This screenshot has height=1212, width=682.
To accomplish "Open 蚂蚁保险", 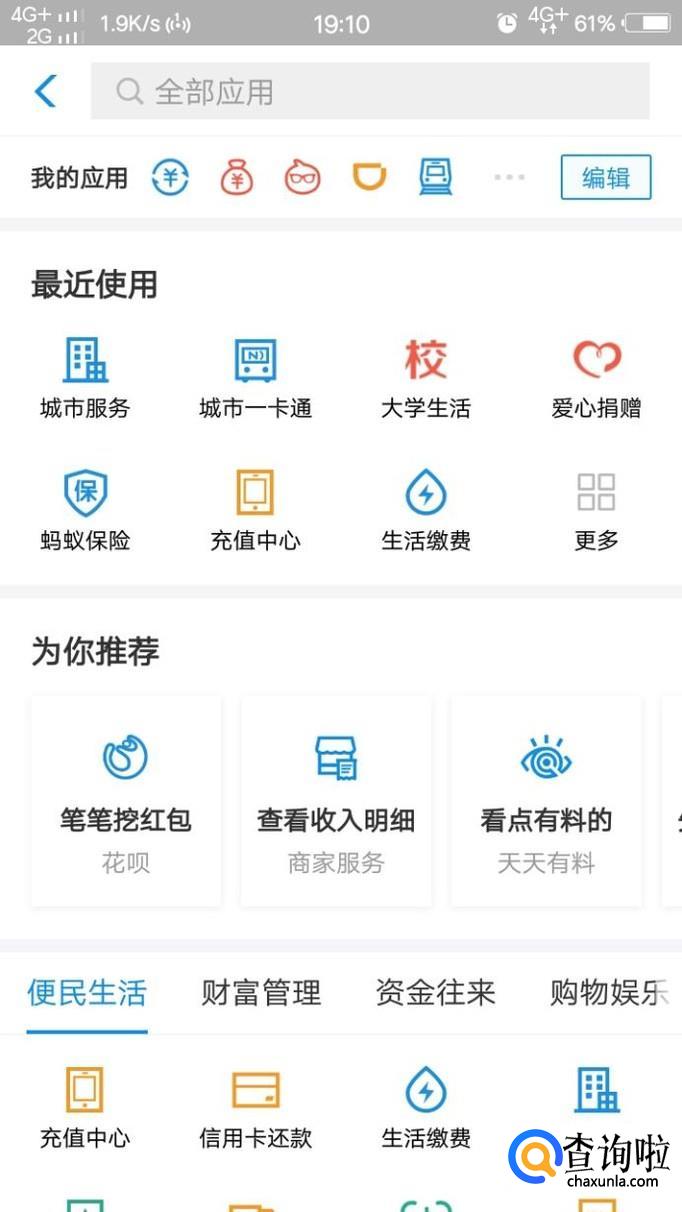I will (85, 510).
